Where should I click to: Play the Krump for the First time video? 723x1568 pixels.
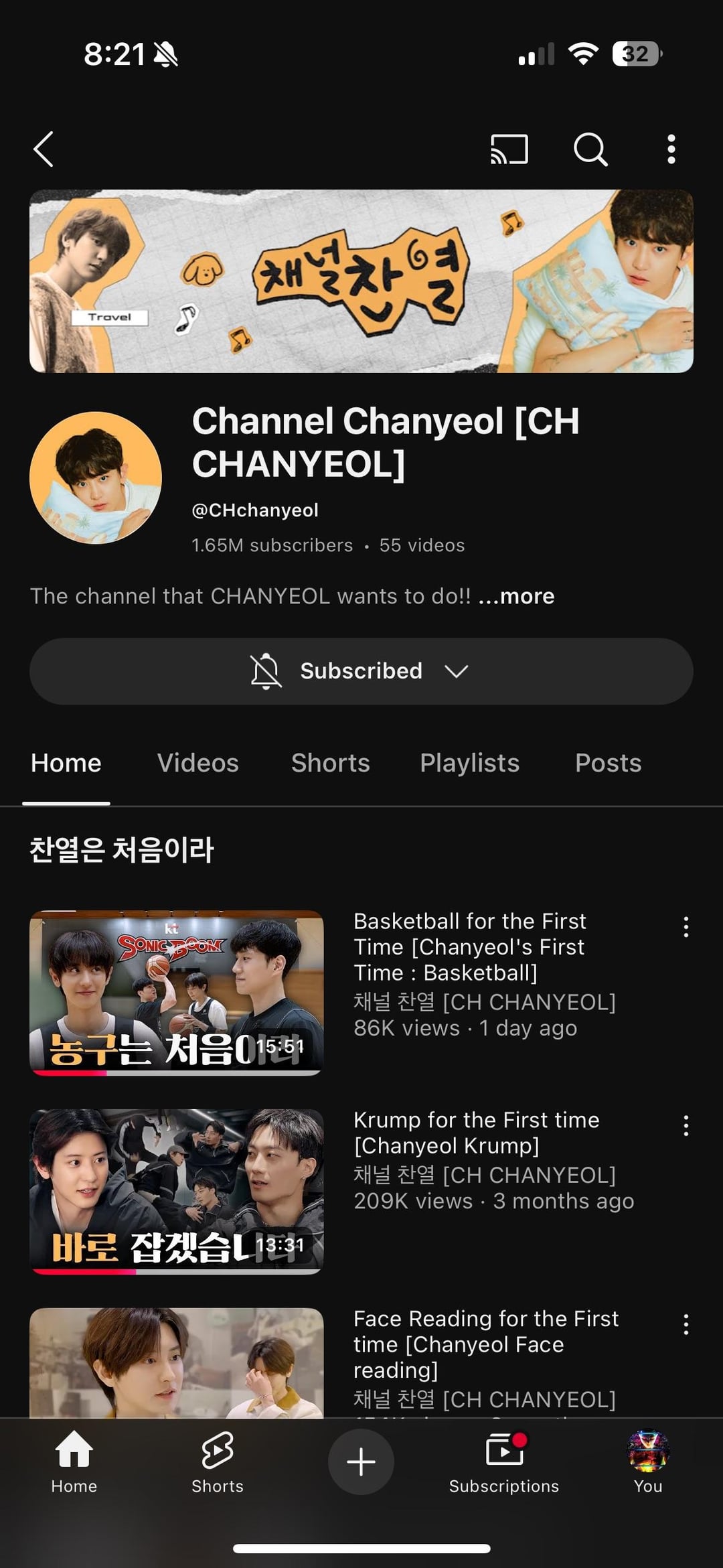pos(177,1191)
